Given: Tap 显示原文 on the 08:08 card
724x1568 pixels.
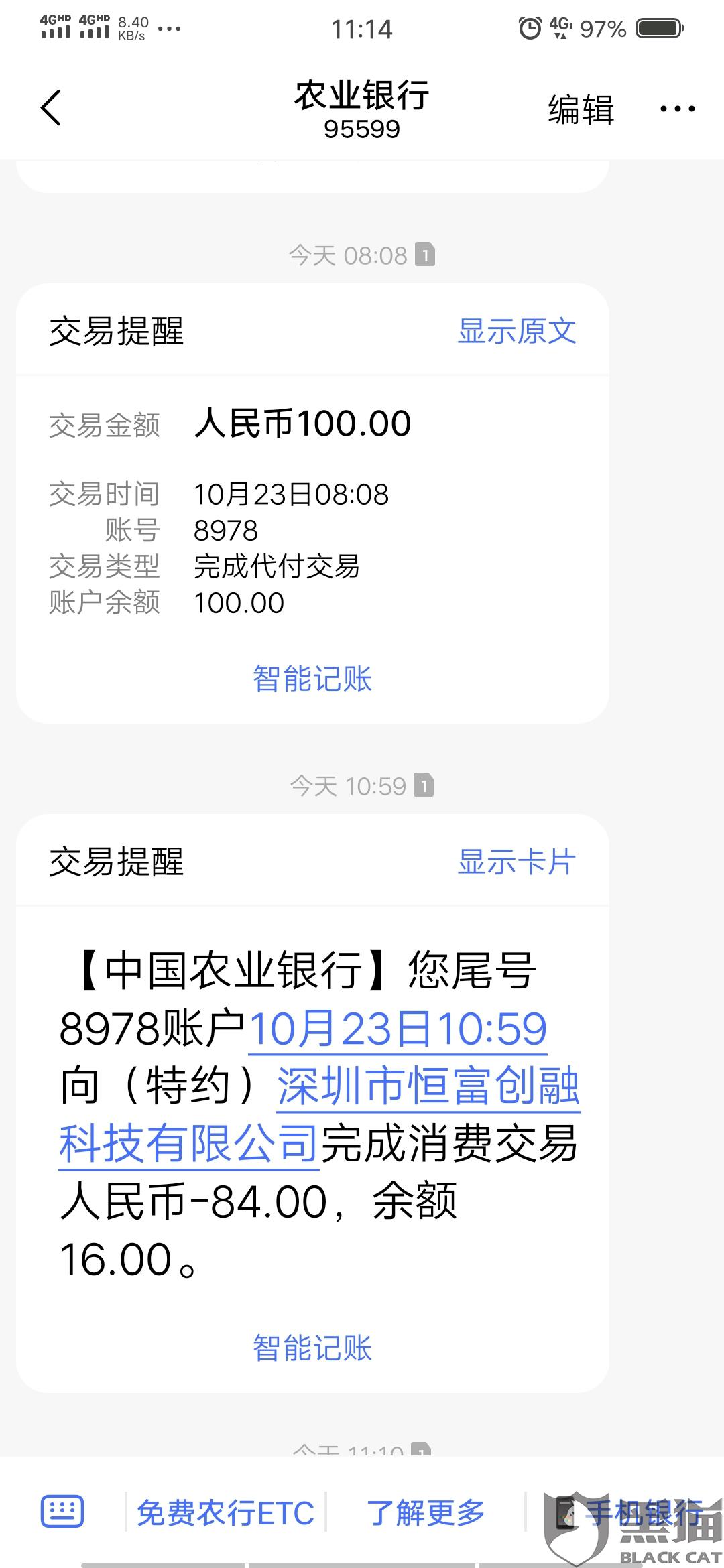Looking at the screenshot, I should (x=517, y=331).
